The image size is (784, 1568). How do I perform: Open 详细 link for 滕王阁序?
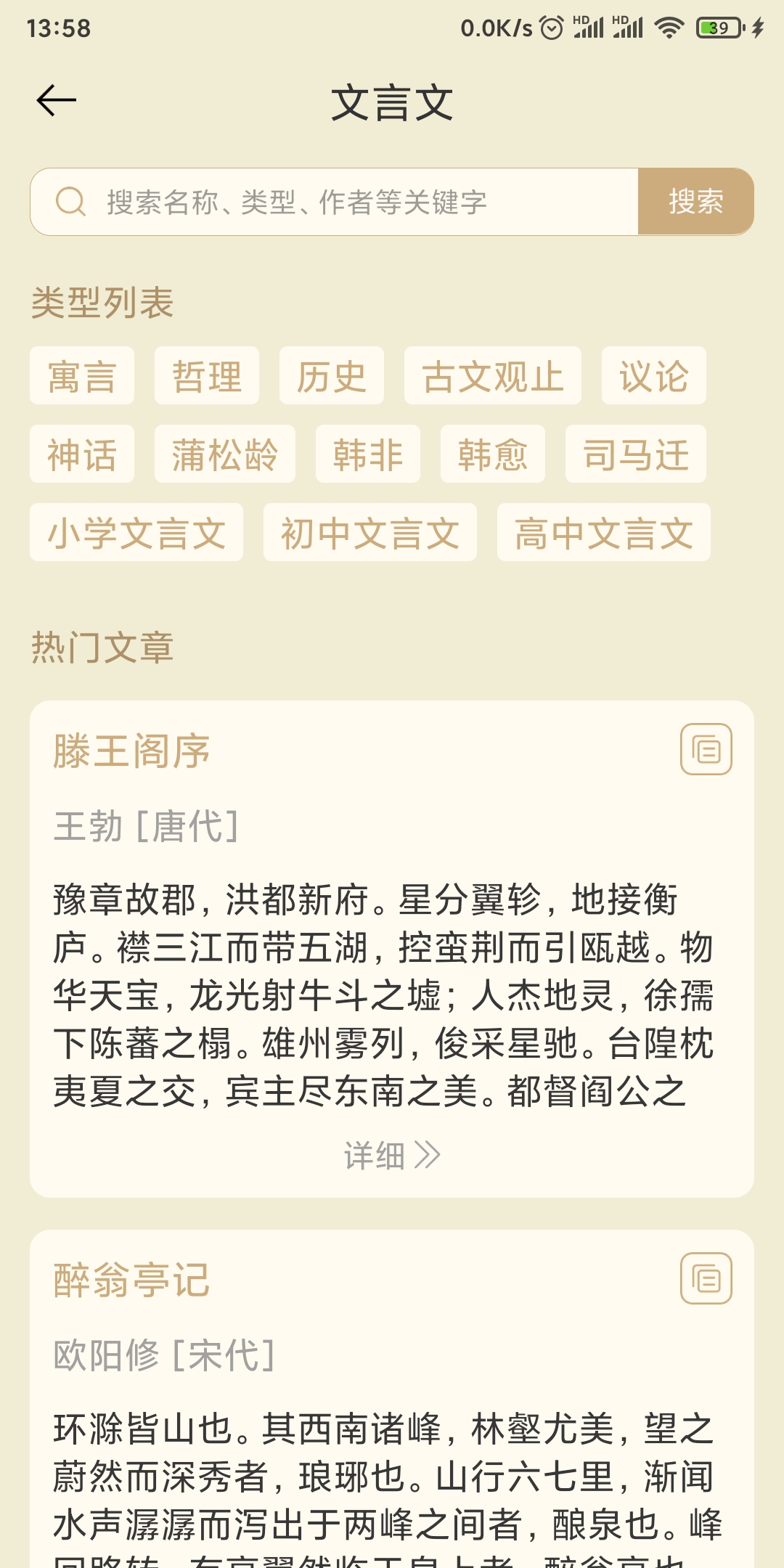[x=392, y=1155]
